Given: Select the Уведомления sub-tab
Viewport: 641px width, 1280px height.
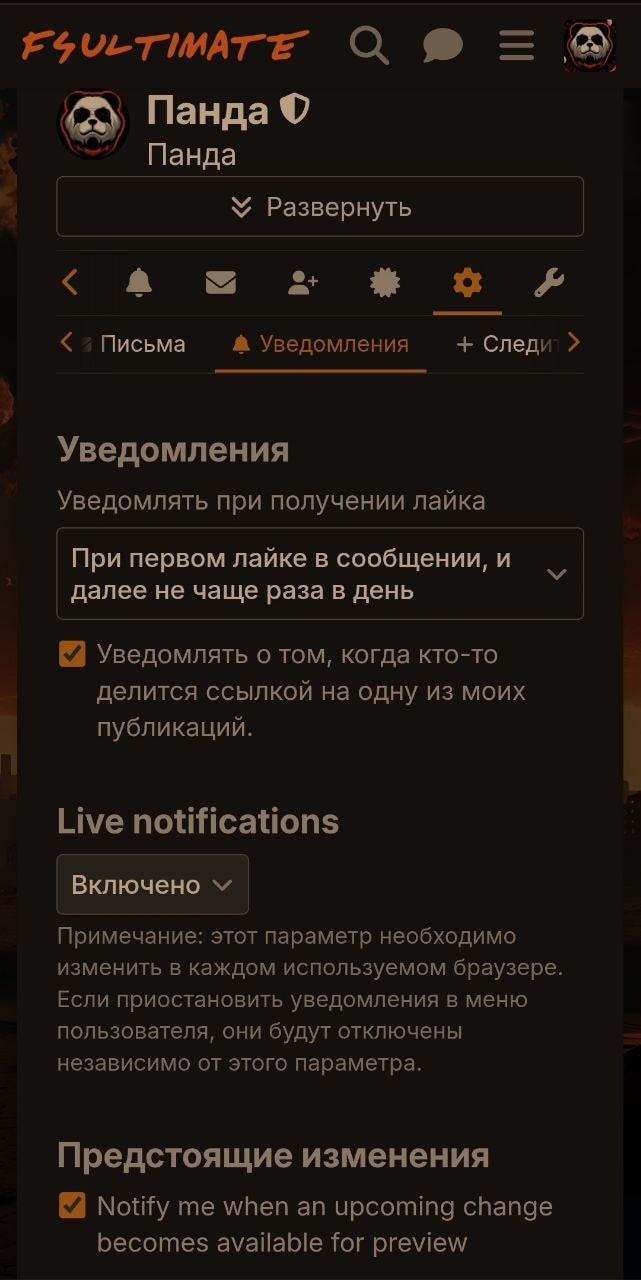Looking at the screenshot, I should pos(320,344).
